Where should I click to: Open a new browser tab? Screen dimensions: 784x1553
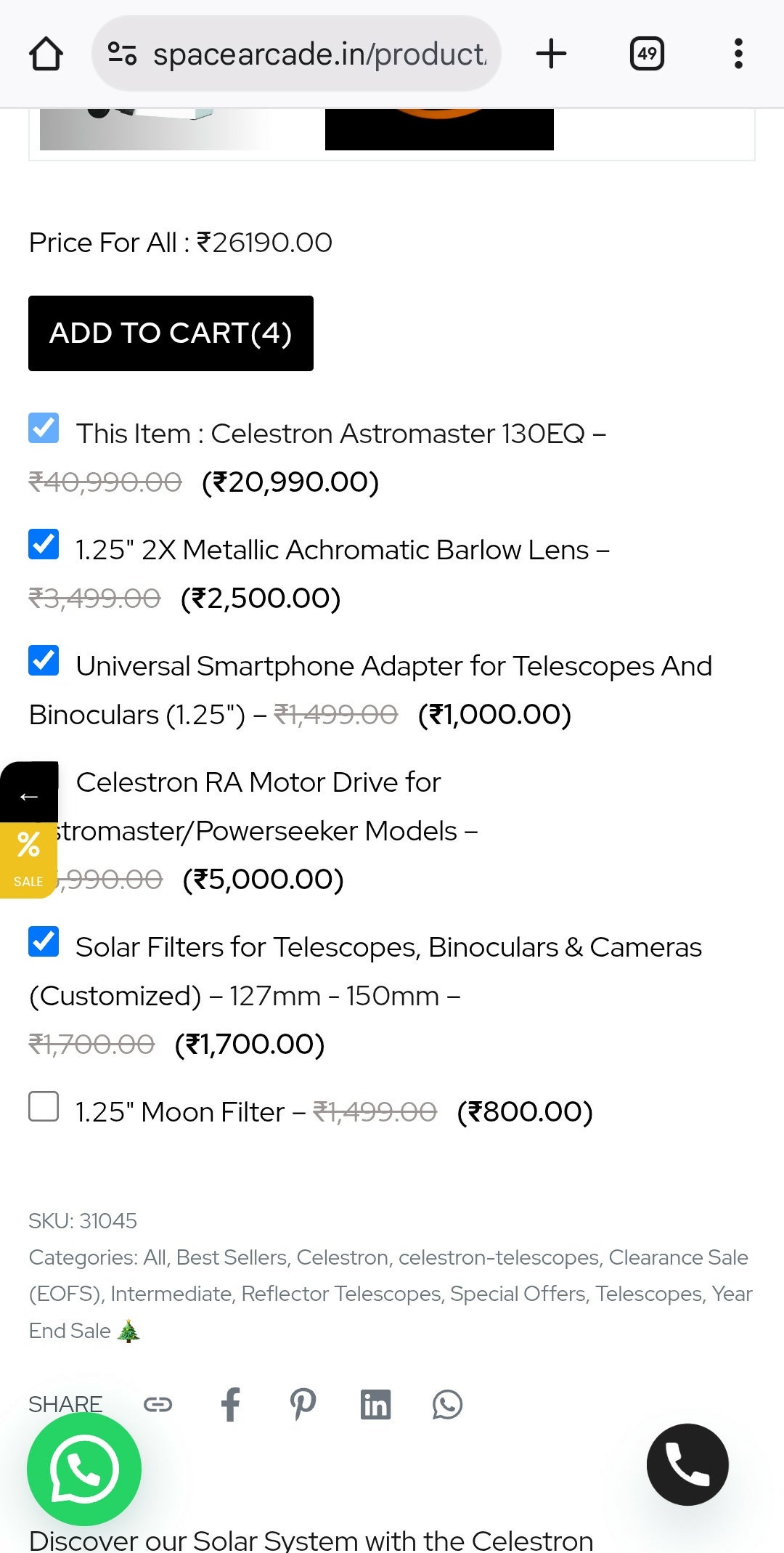pos(551,54)
